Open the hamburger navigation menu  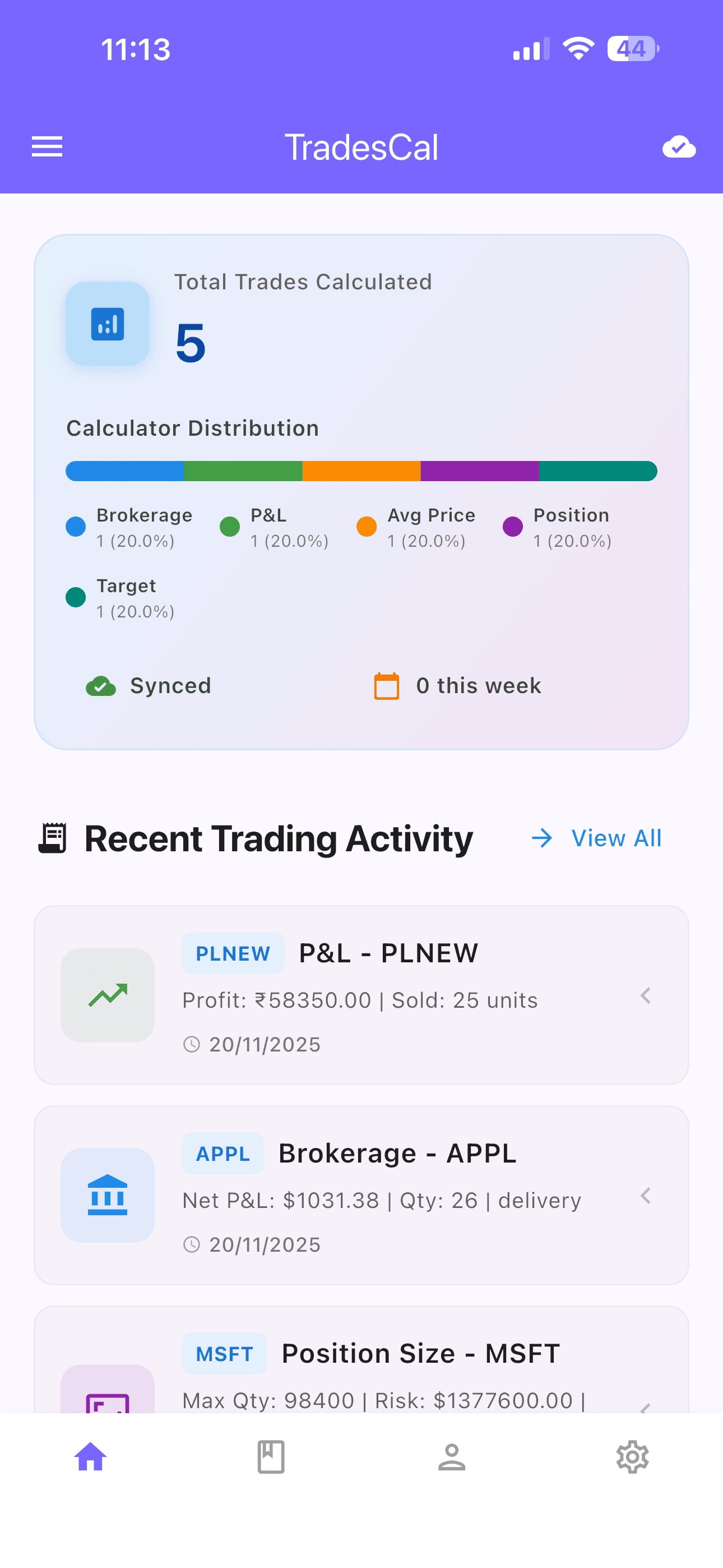(47, 147)
